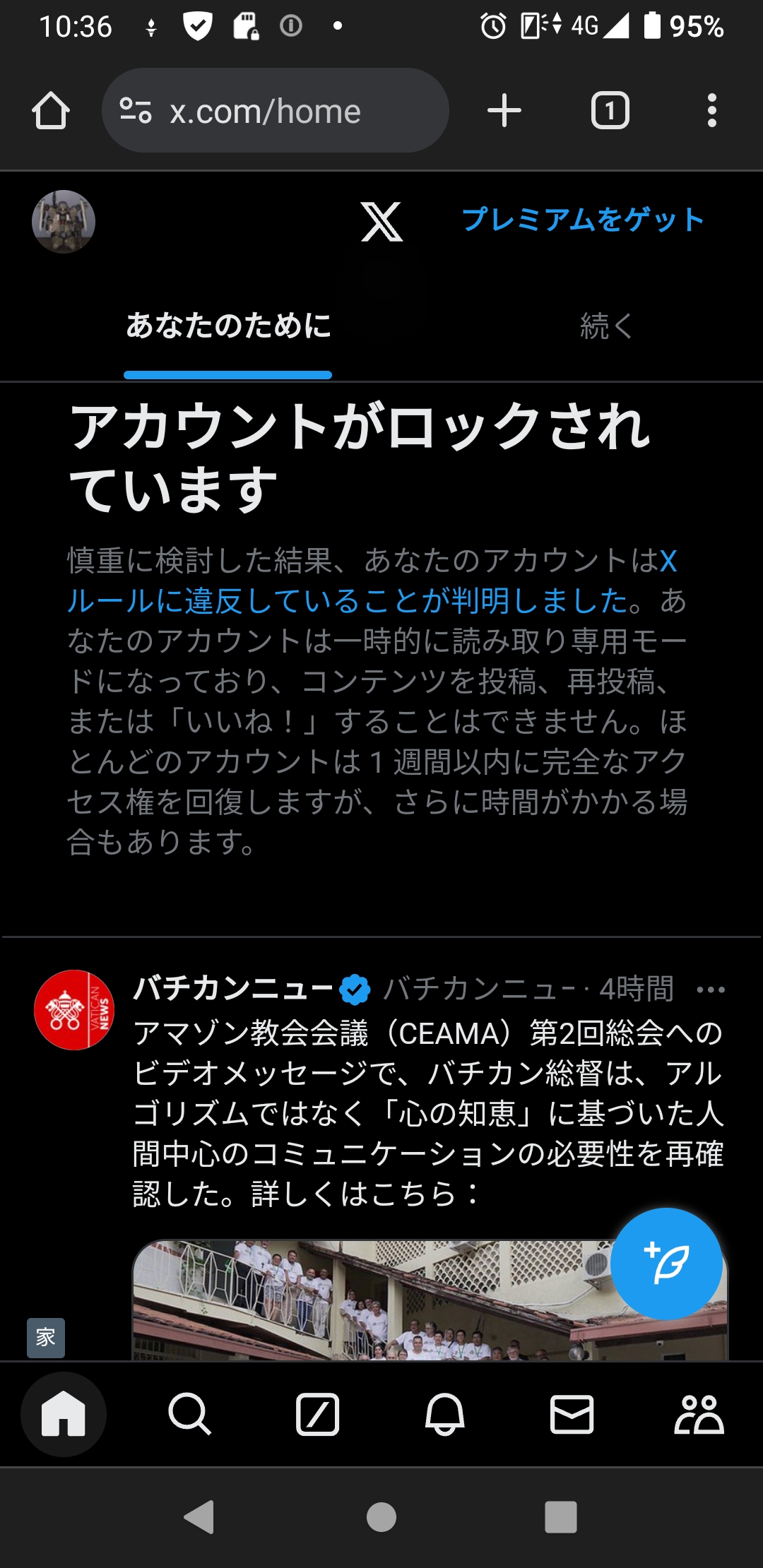Screen dimensions: 763x1568
Task: Open the browser overflow menu
Action: pos(711,111)
